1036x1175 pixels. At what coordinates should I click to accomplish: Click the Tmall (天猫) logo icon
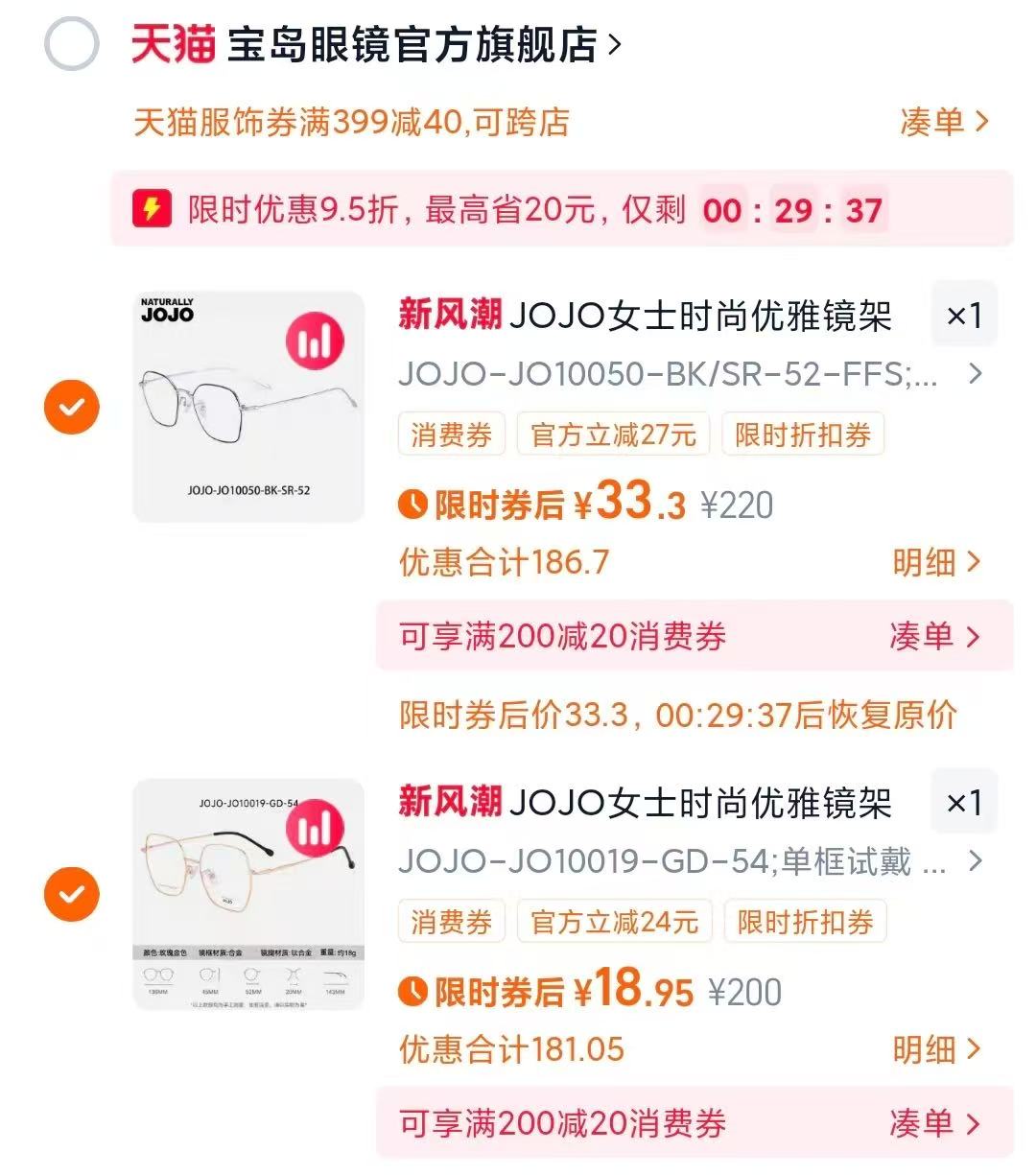(173, 43)
